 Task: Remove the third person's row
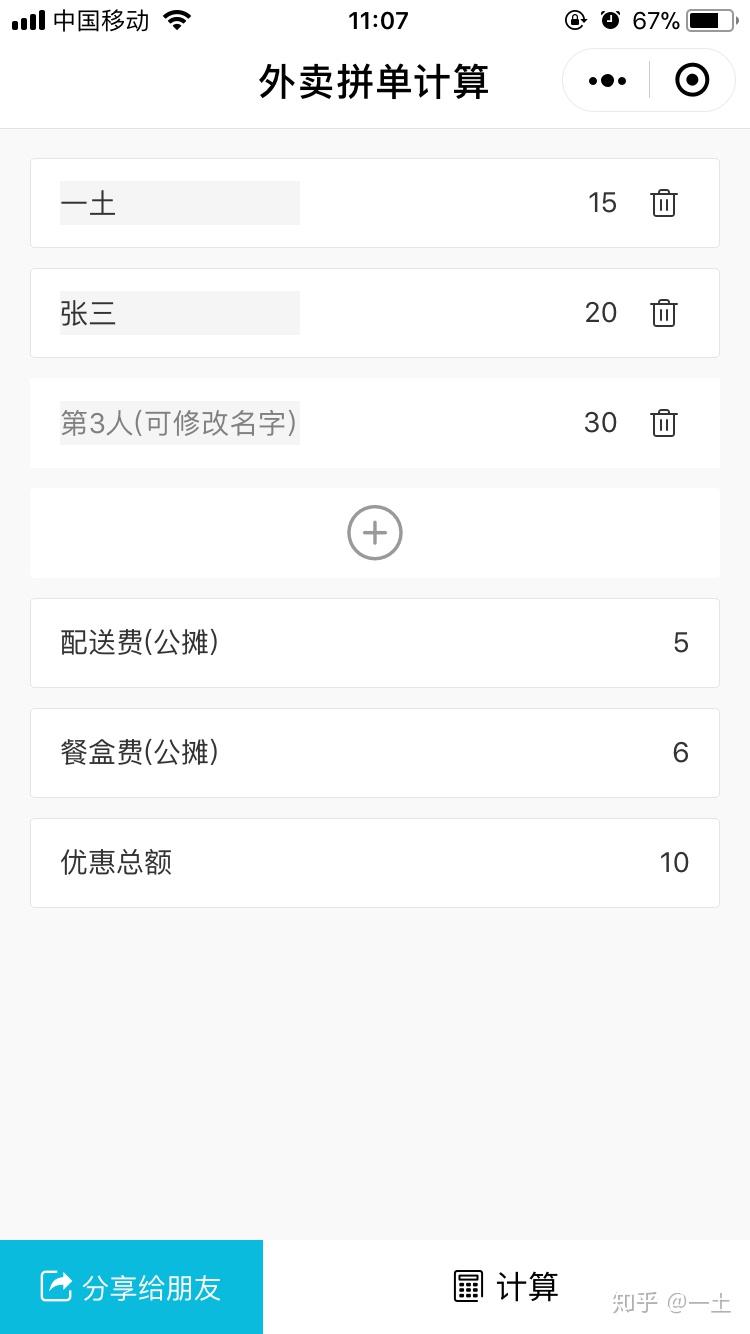tap(664, 423)
